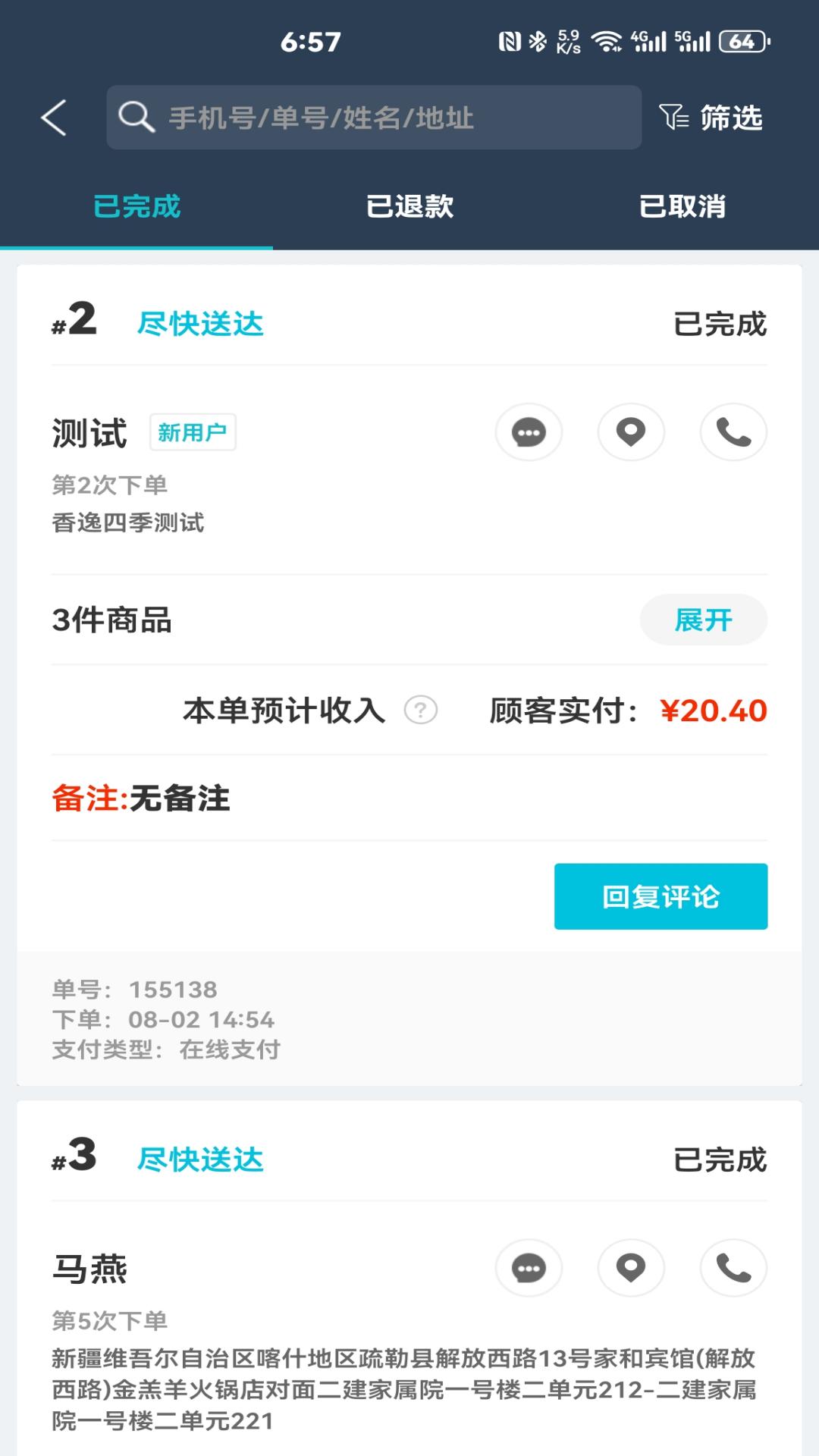Tap the question mark beside 本单预计收入

[422, 711]
